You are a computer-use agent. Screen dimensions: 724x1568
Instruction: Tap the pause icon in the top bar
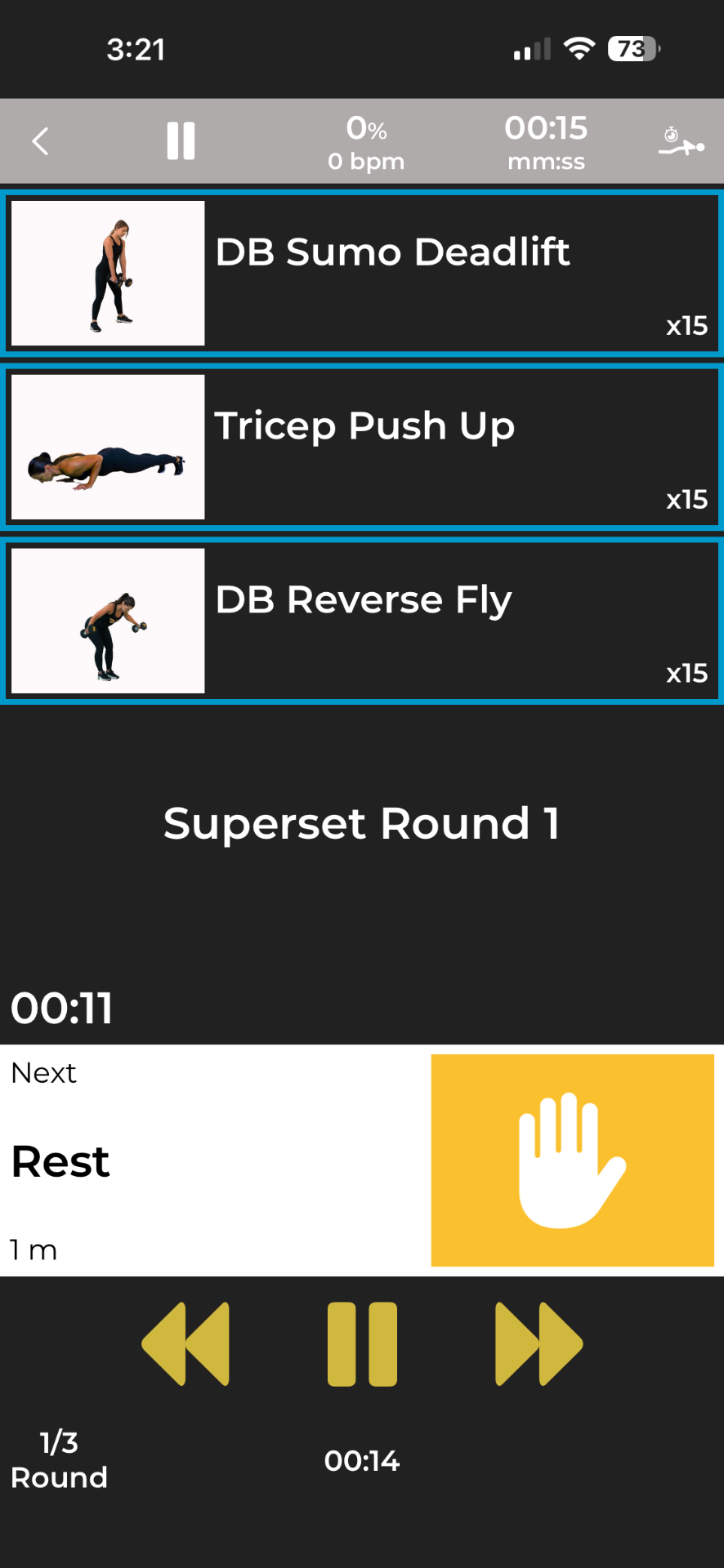pos(181,140)
